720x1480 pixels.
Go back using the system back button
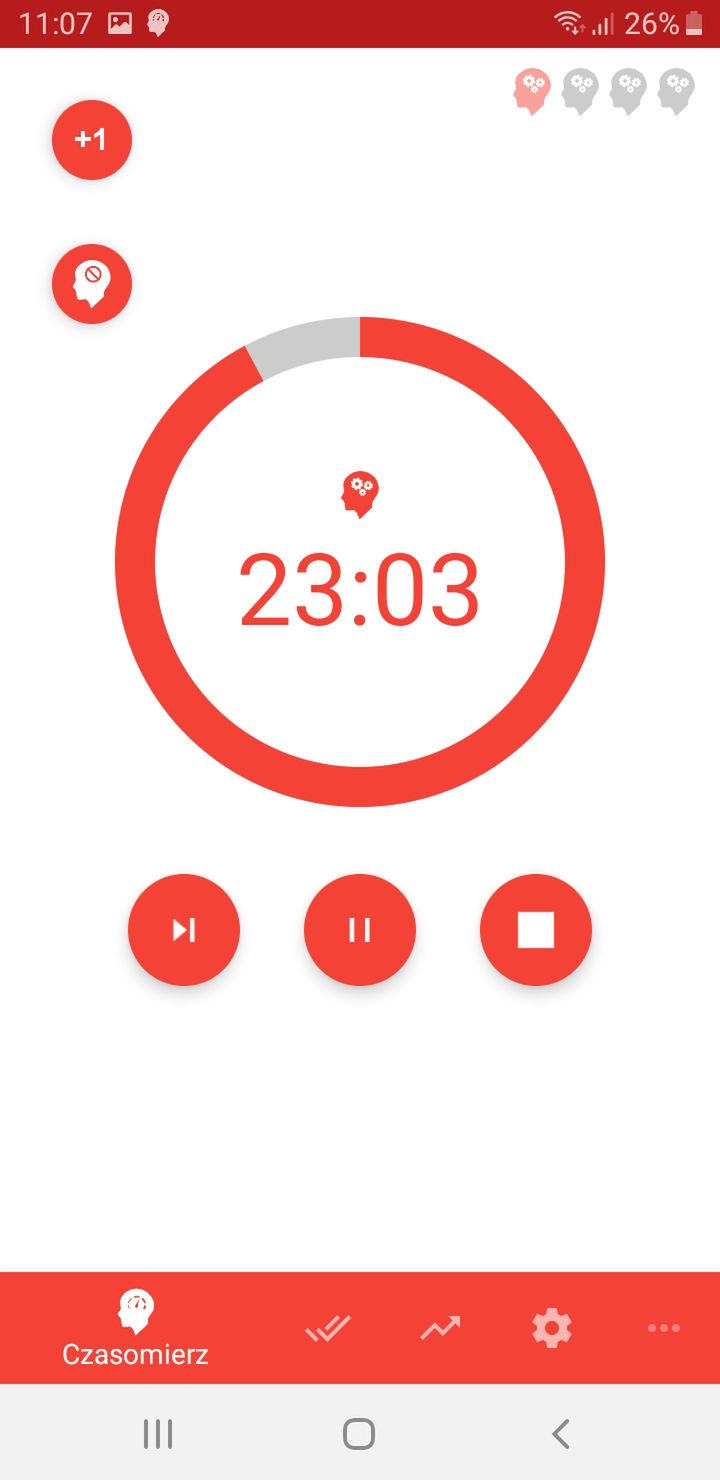click(561, 1434)
